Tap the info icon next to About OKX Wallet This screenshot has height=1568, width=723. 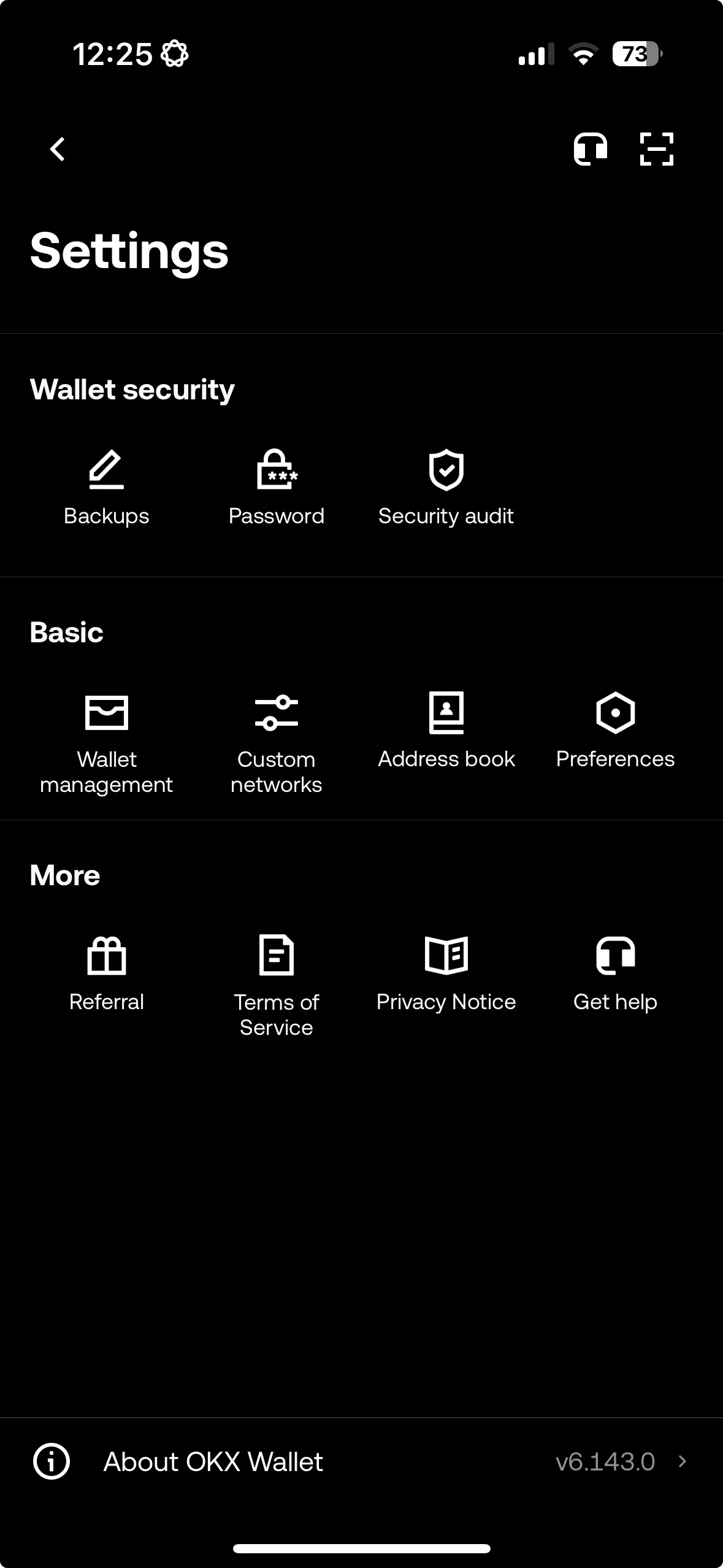tap(52, 1461)
